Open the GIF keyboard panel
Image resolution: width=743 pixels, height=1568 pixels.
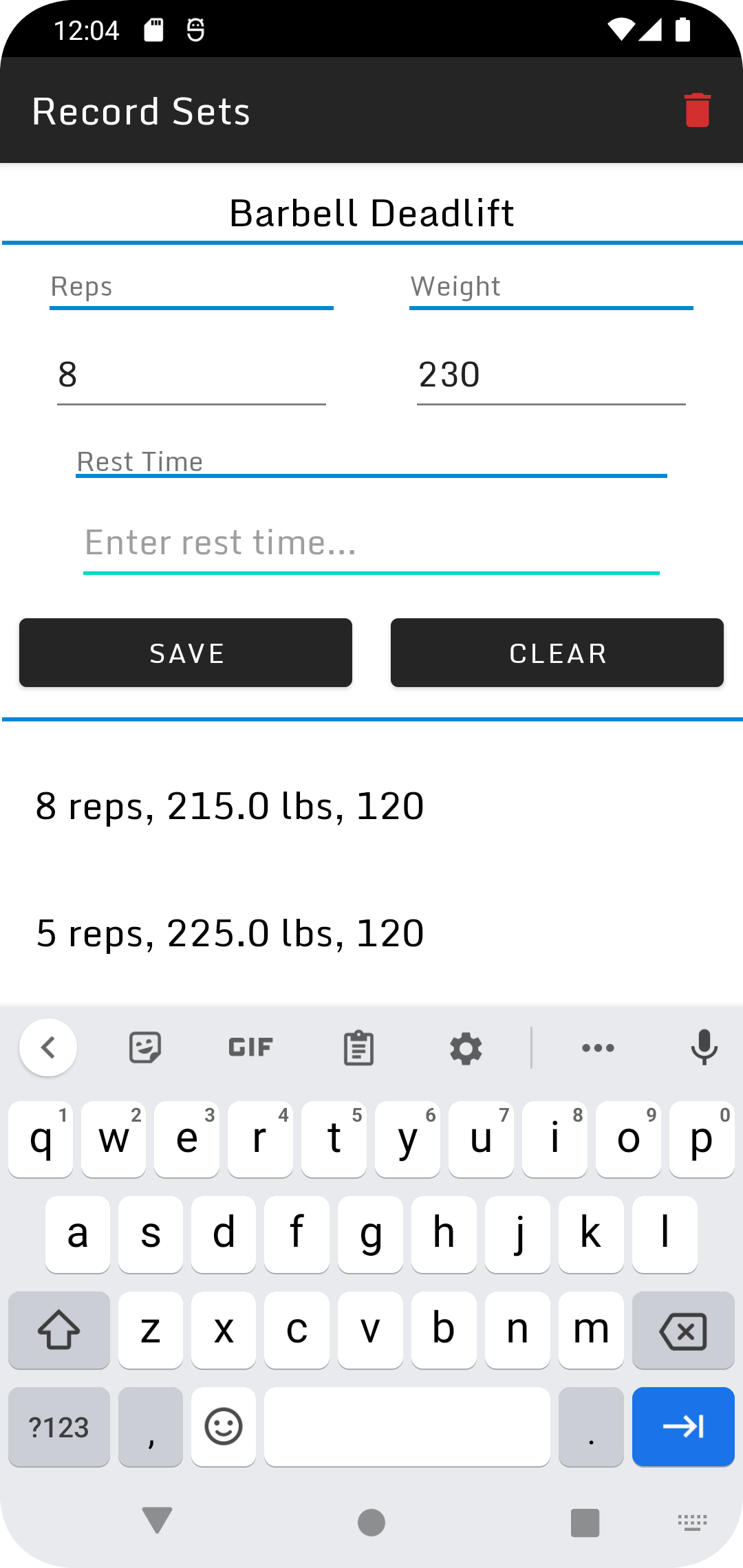click(x=251, y=1048)
